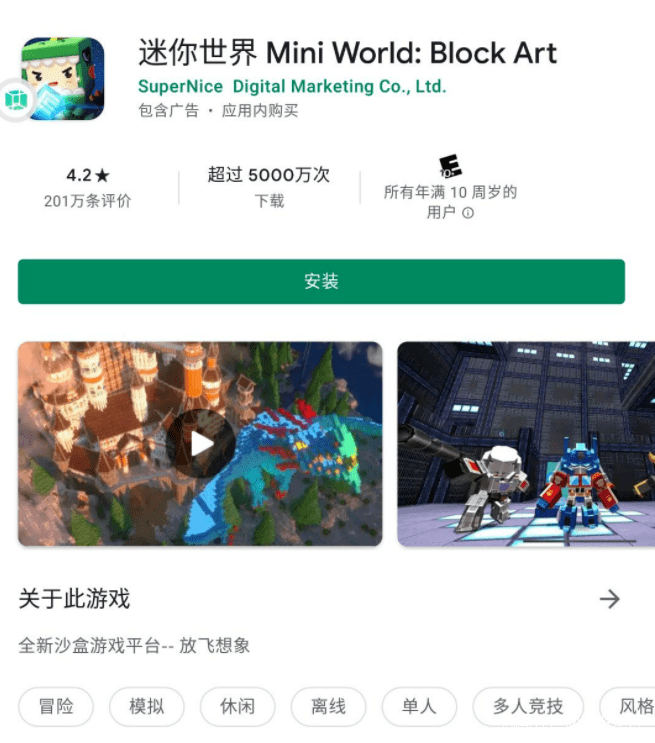Select the 风格 chip
Image resolution: width=655 pixels, height=743 pixels.
[x=628, y=707]
